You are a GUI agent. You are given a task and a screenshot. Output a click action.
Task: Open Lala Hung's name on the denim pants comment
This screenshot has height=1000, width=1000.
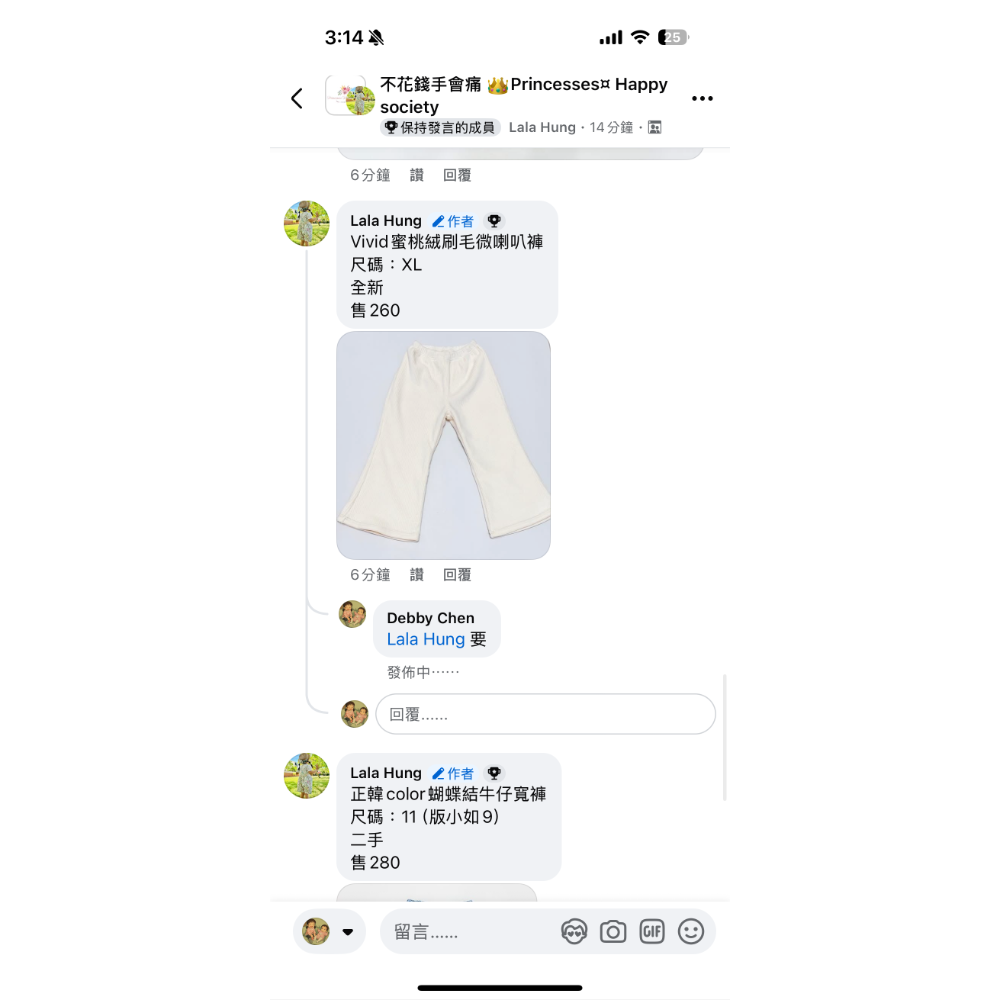(386, 773)
